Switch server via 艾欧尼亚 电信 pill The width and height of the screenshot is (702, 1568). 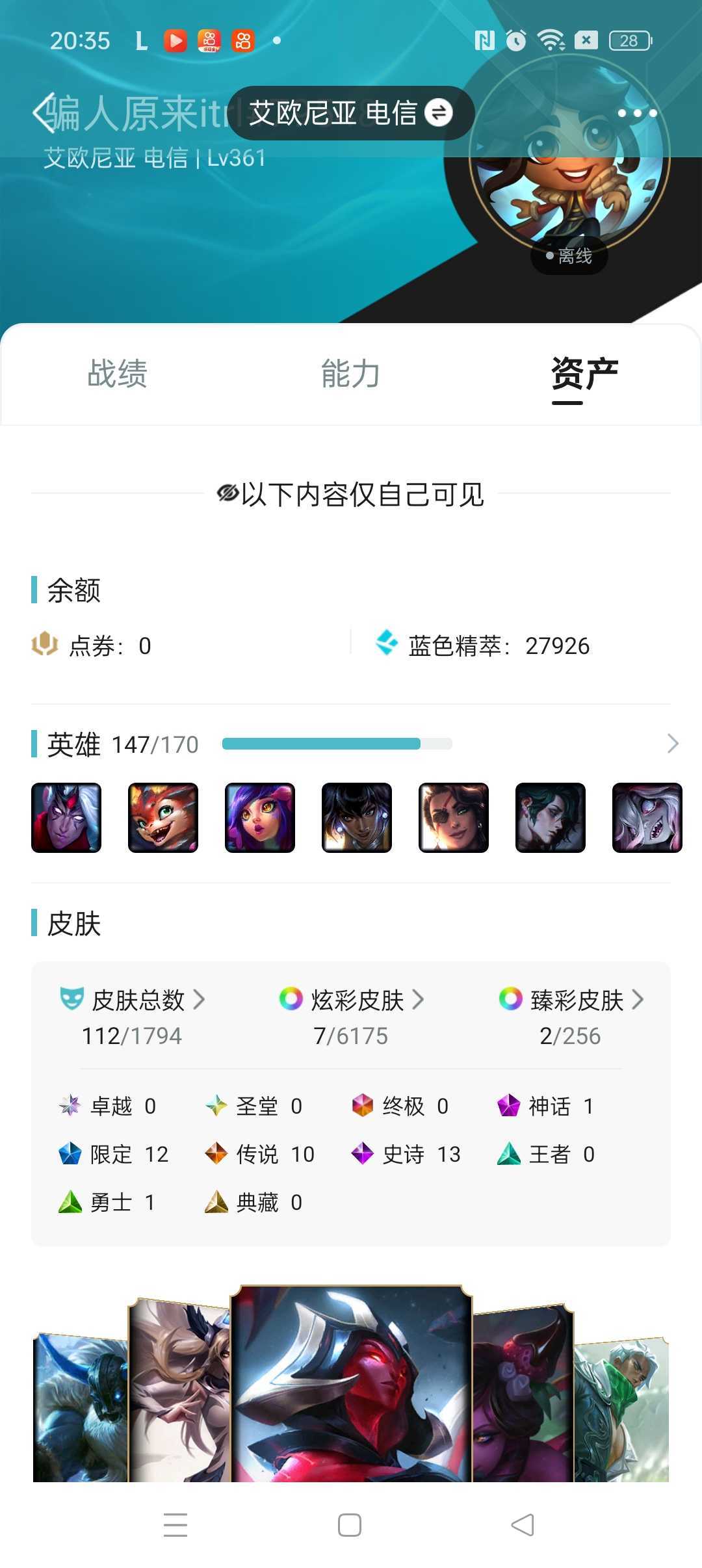[x=350, y=113]
